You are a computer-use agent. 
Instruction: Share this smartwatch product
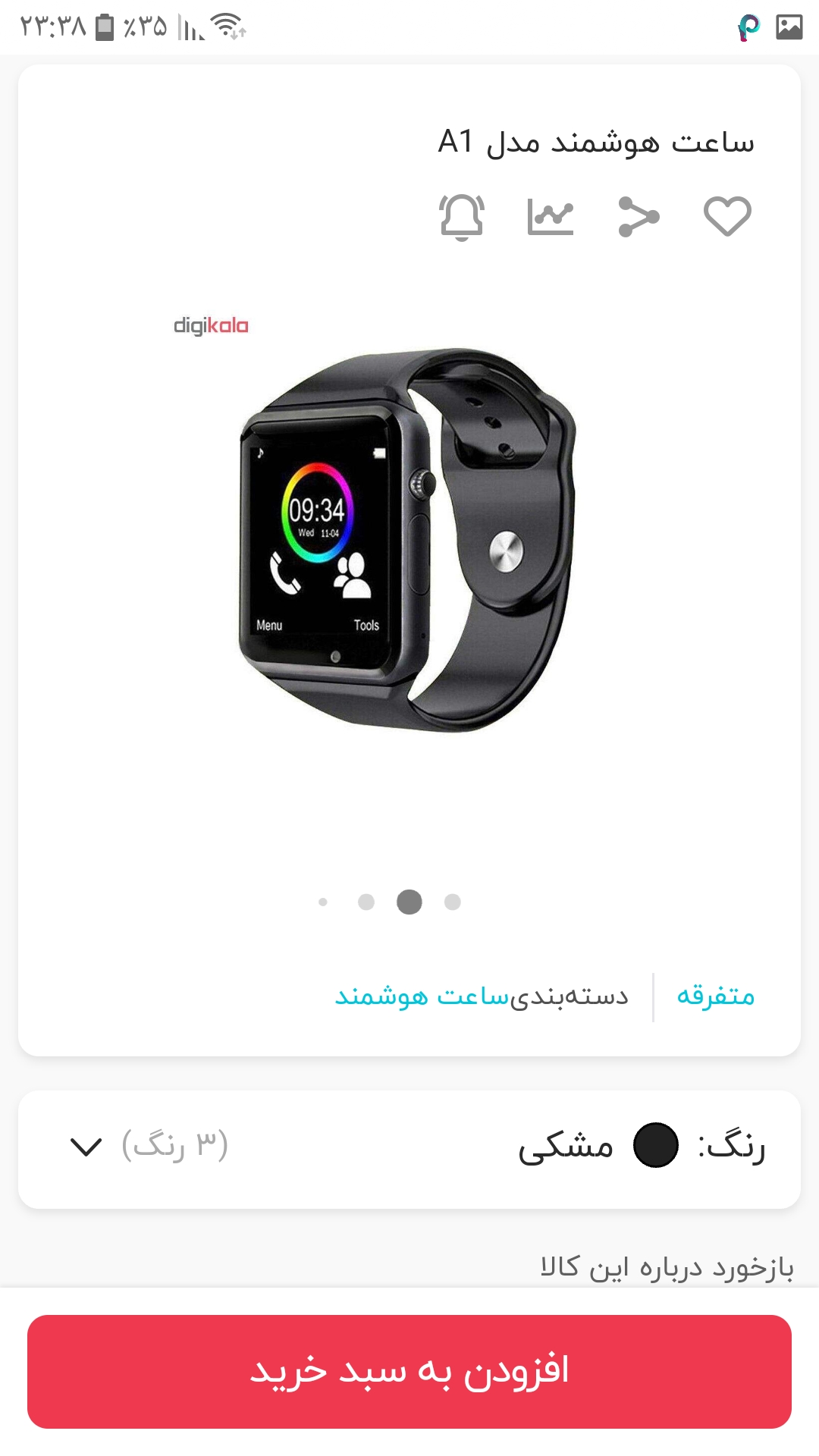(x=639, y=217)
